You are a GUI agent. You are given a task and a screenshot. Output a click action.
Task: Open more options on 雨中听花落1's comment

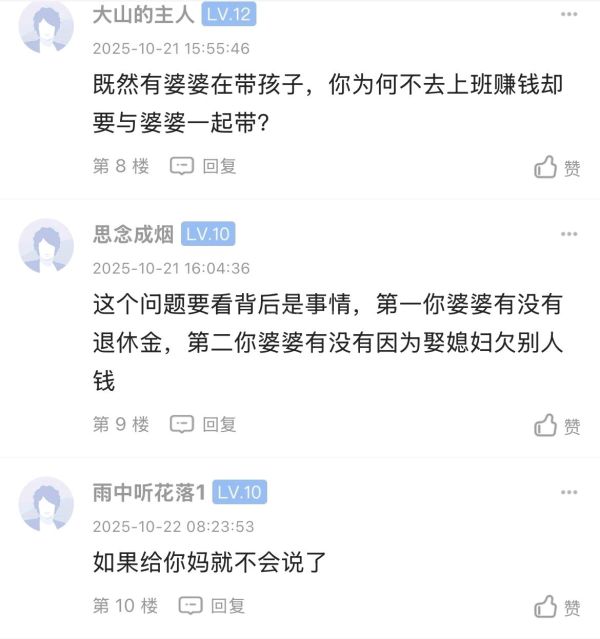click(569, 492)
